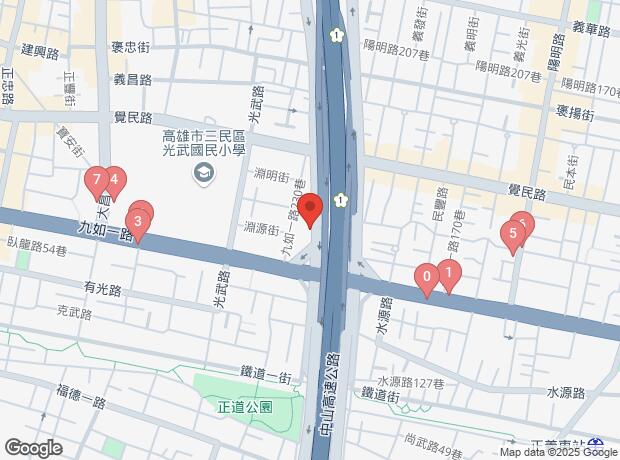Tap the 光武國民小學 school icon
Viewport: 620px width, 460px height.
pos(204,174)
